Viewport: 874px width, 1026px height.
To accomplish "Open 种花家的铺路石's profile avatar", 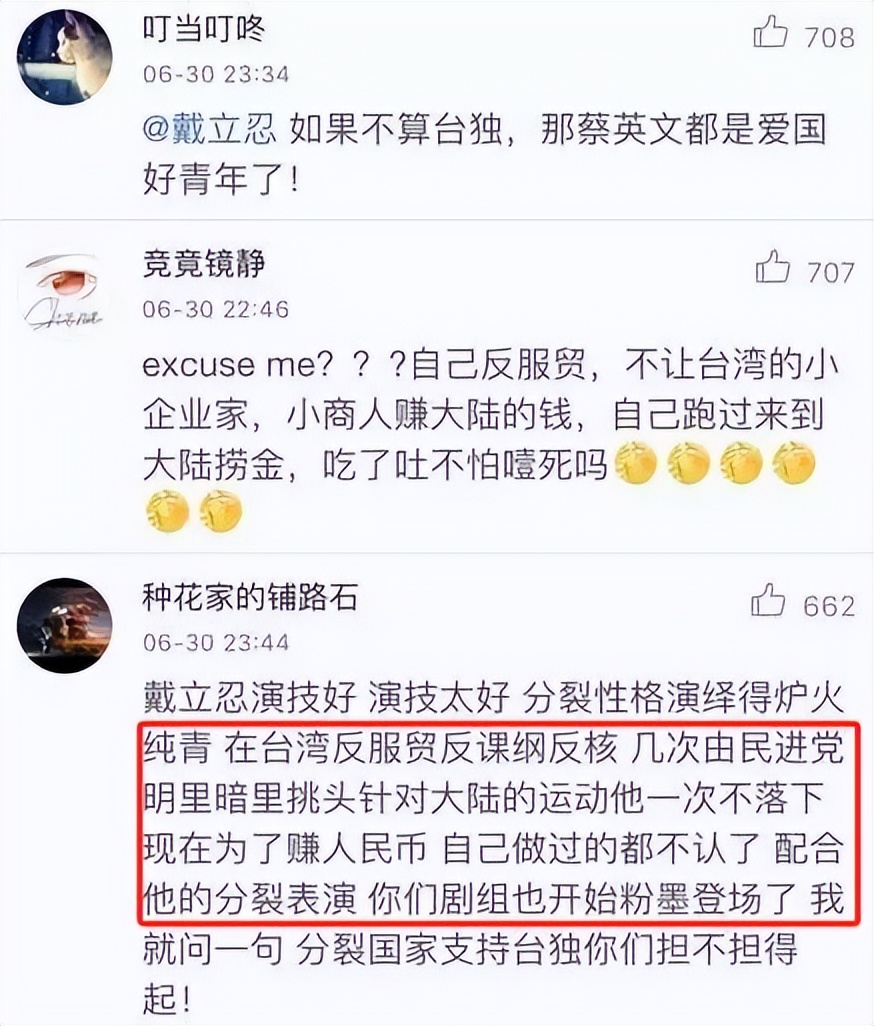I will pyautogui.click(x=64, y=625).
